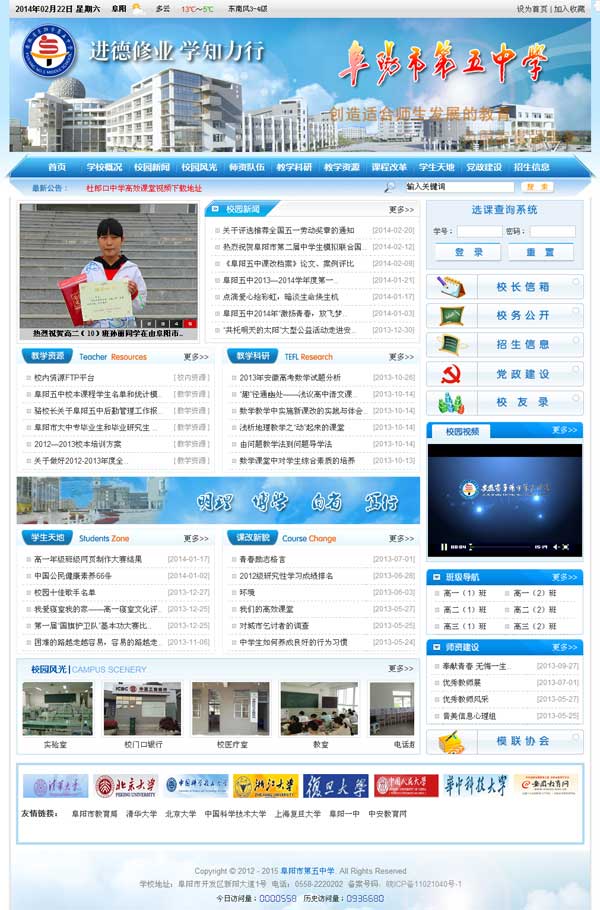Select class 高一（1）班 in 班级导航
The image size is (600, 910).
click(x=465, y=593)
